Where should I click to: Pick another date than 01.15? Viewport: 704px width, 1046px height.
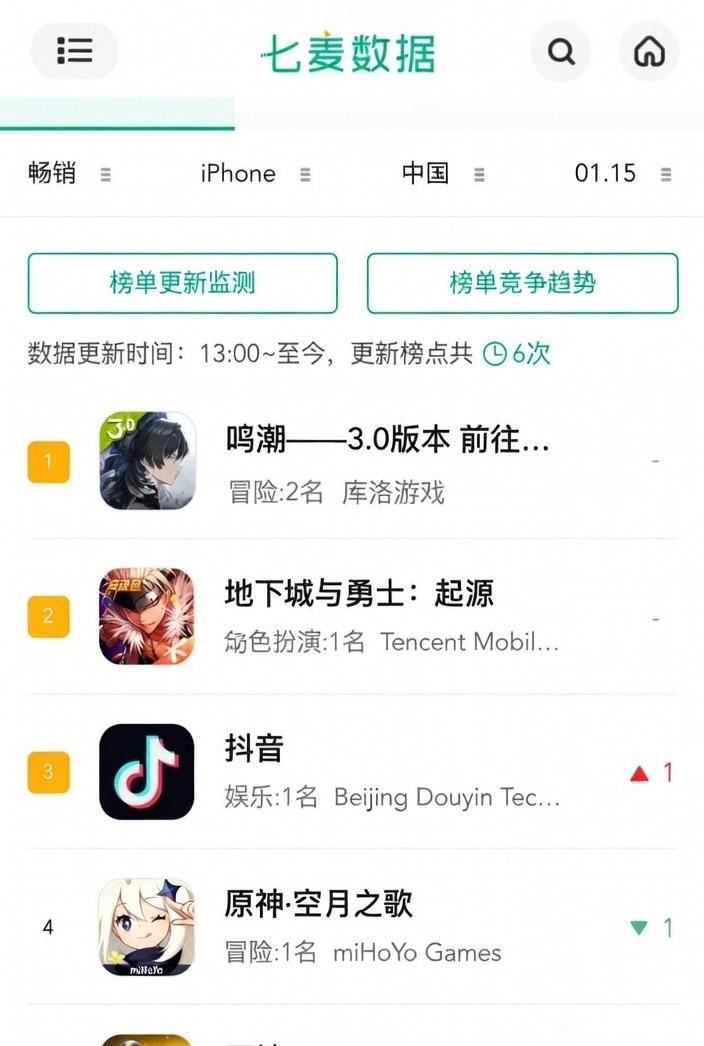click(x=622, y=173)
